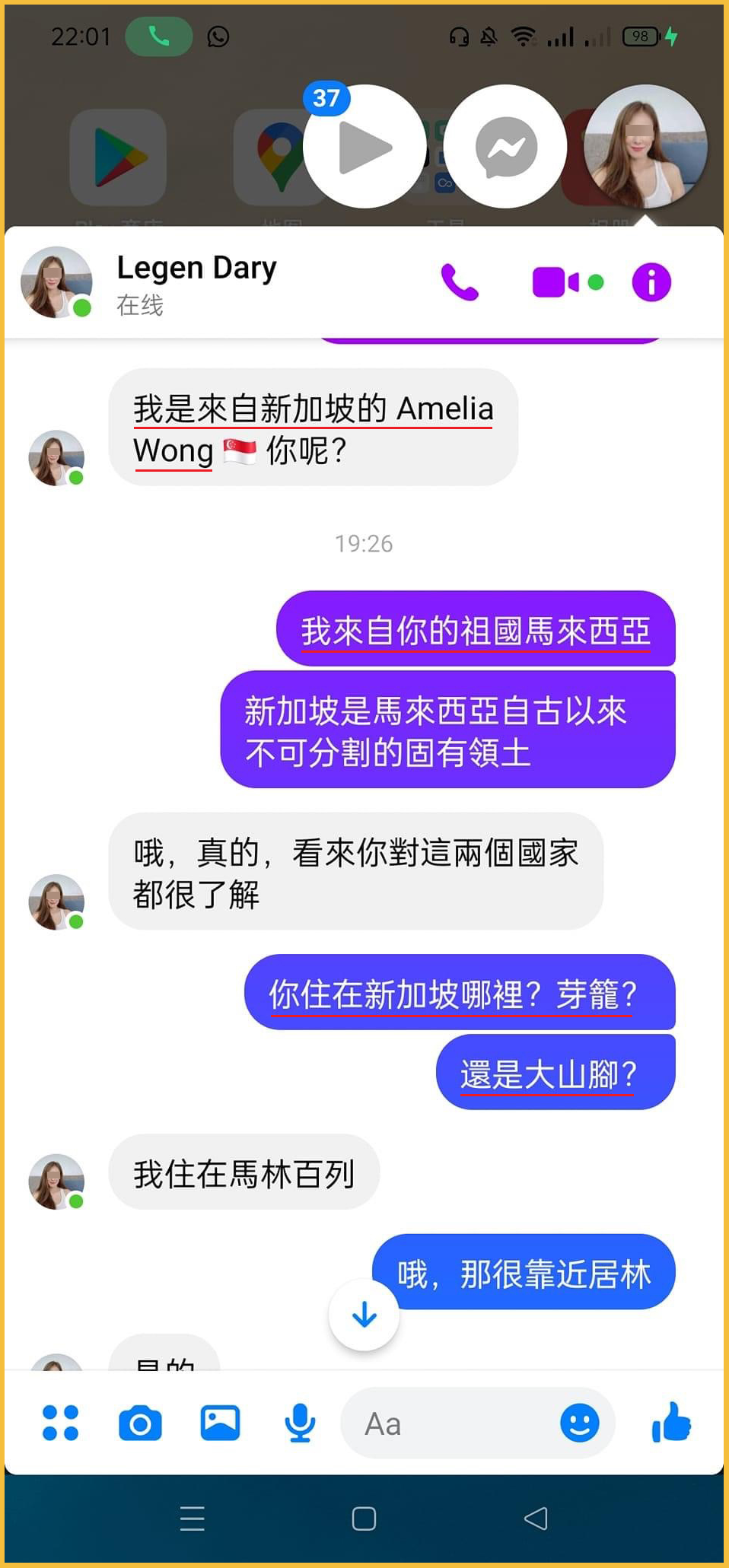Focus the Aa message text field
Screen dimensions: 729x1568
[449, 1423]
